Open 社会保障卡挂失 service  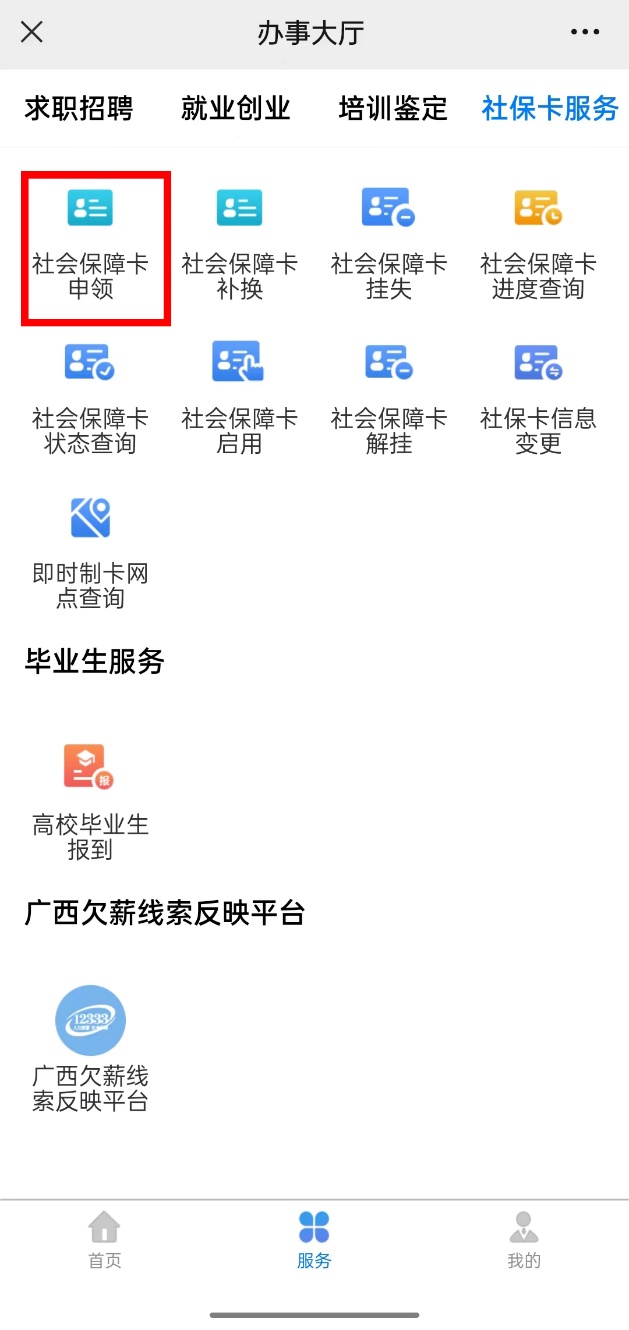click(x=389, y=245)
